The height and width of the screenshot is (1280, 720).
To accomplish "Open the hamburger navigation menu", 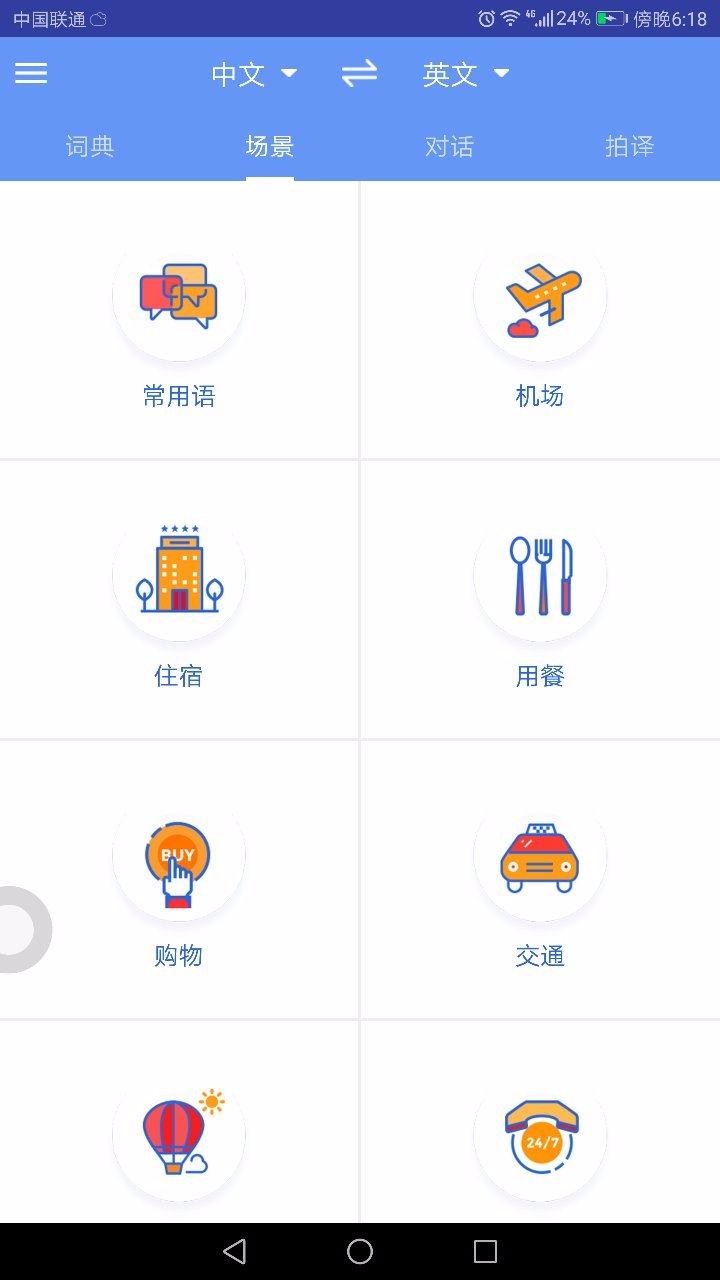I will tap(31, 73).
